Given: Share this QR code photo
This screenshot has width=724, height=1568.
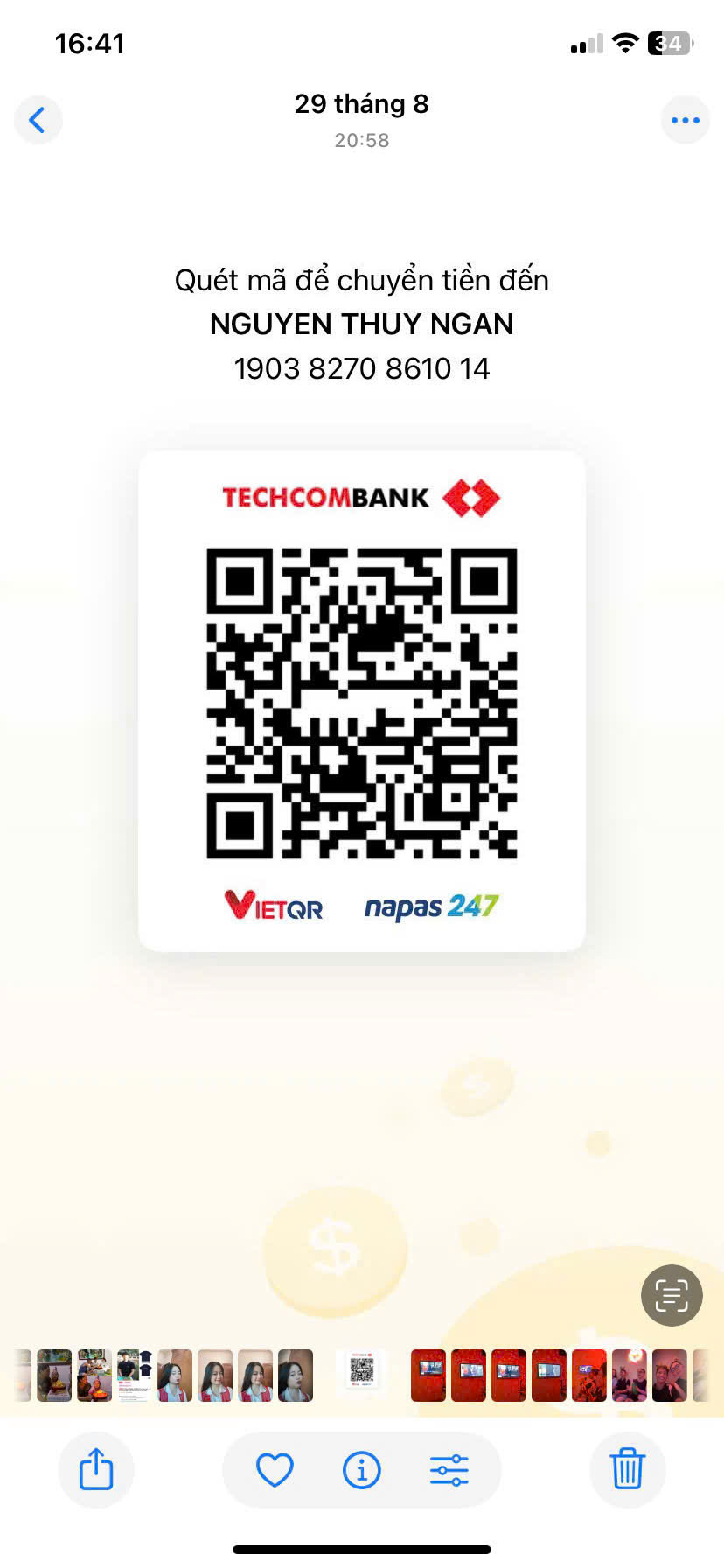Looking at the screenshot, I should [96, 1469].
